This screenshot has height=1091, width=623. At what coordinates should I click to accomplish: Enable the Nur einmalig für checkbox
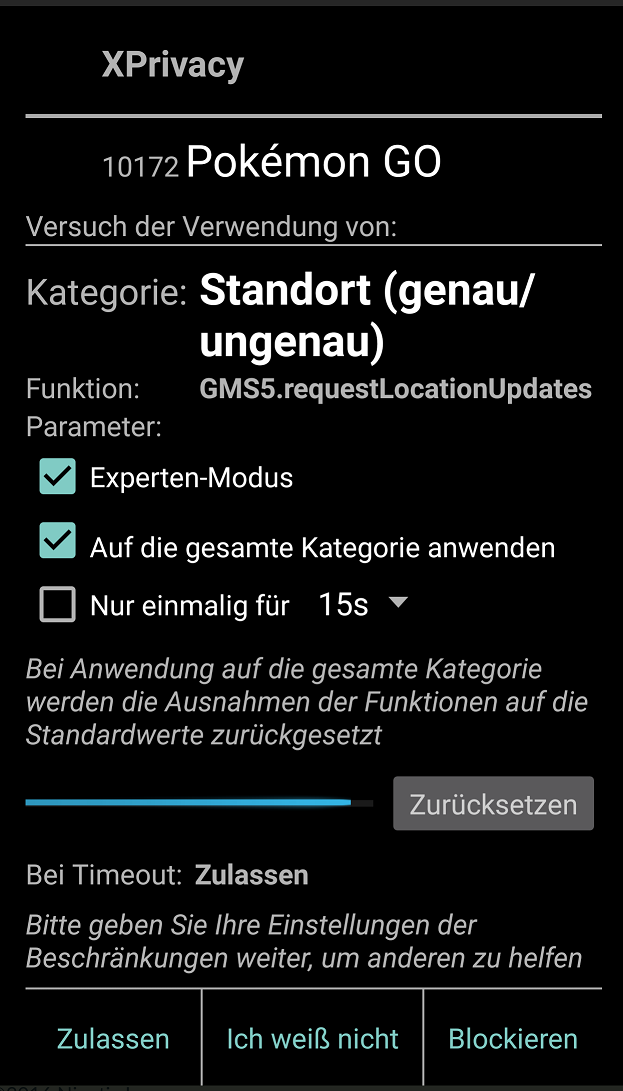click(x=58, y=604)
